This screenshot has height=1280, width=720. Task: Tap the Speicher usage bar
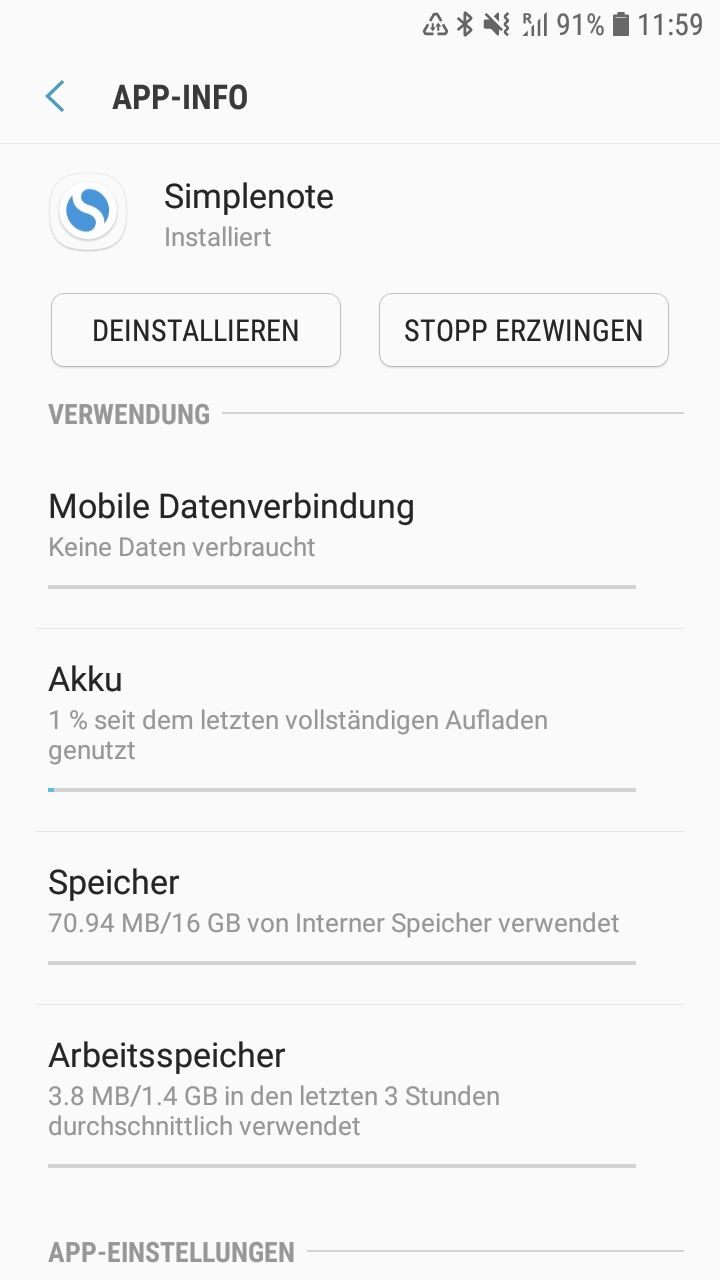coord(342,962)
